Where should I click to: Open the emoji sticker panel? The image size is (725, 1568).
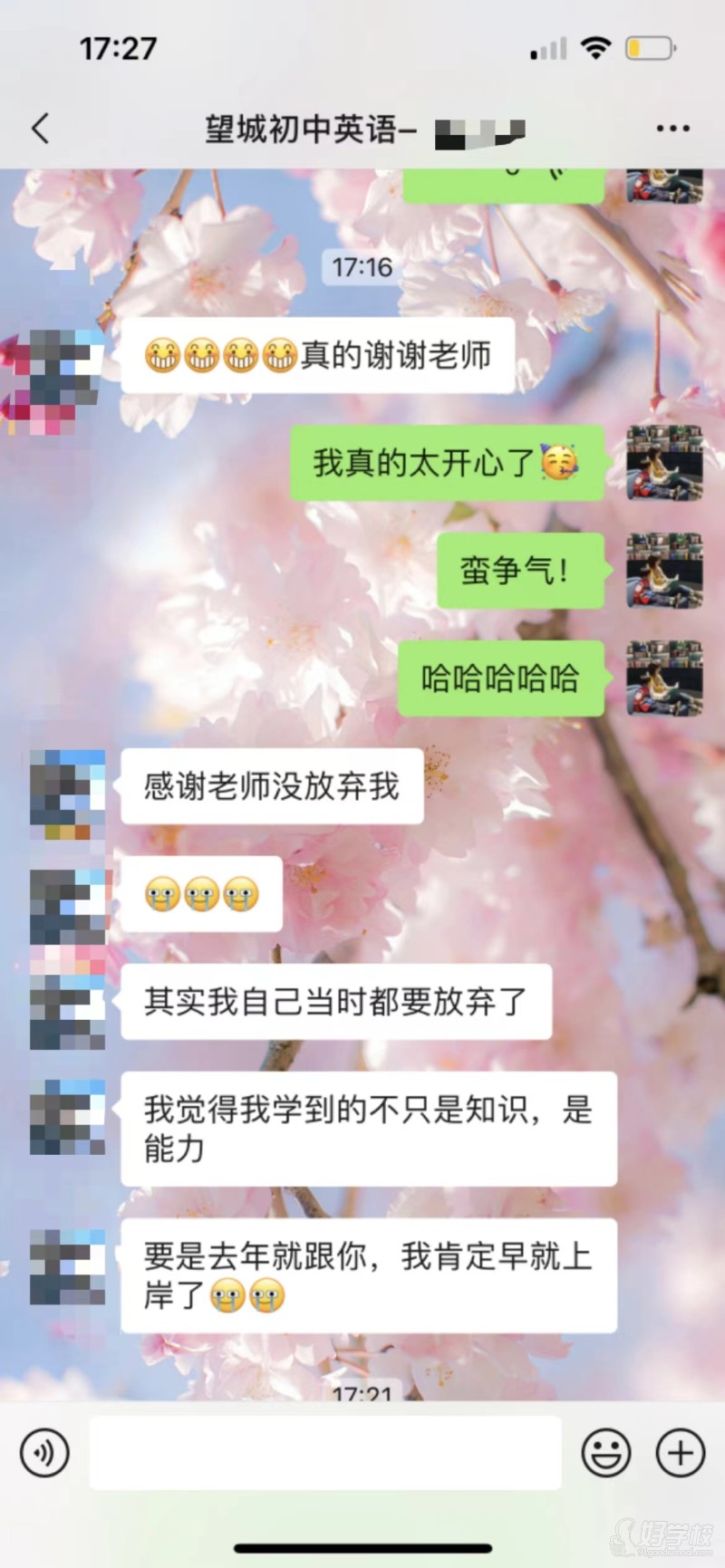click(x=605, y=1452)
